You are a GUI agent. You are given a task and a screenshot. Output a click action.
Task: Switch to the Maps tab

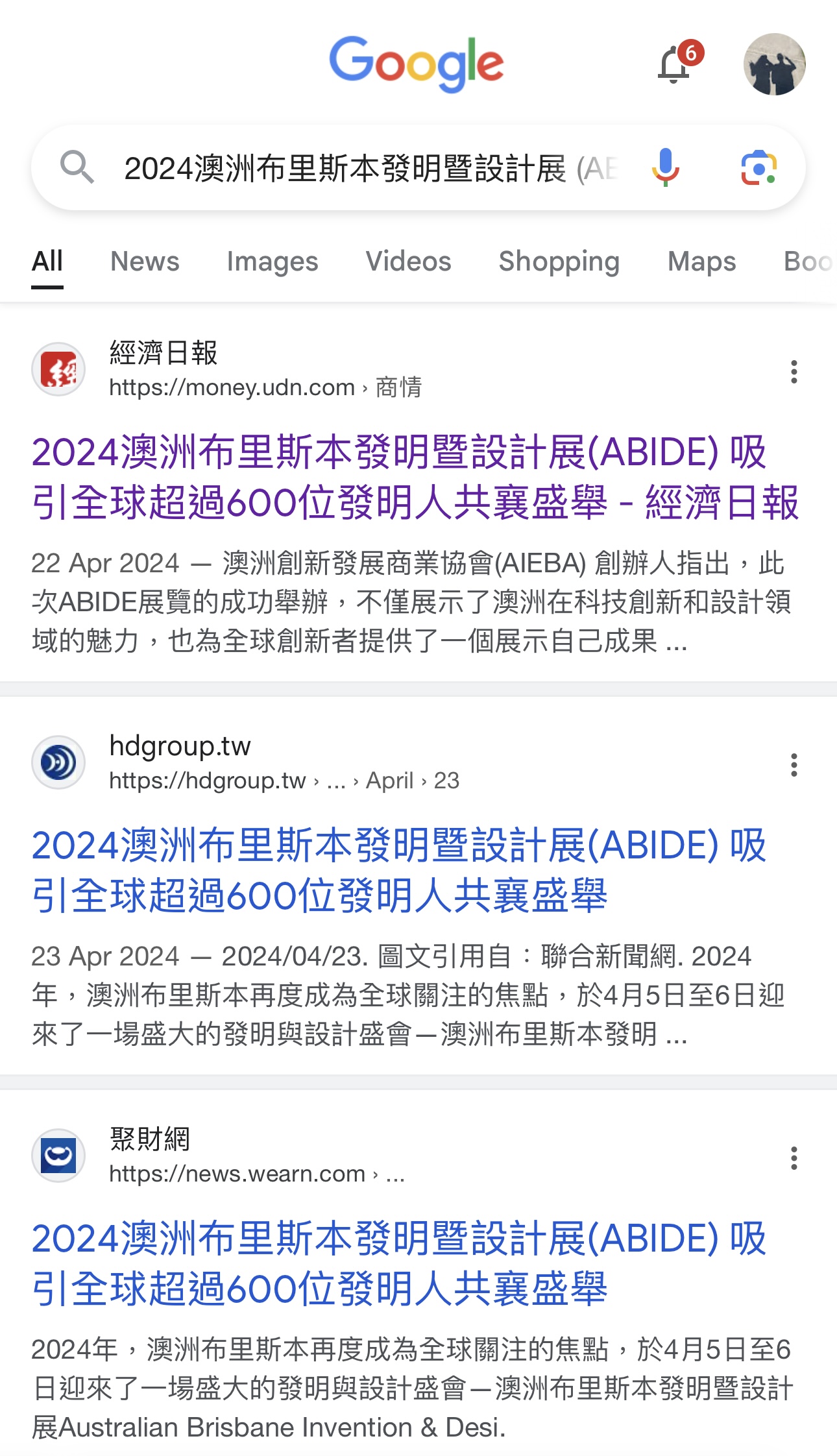pyautogui.click(x=701, y=261)
